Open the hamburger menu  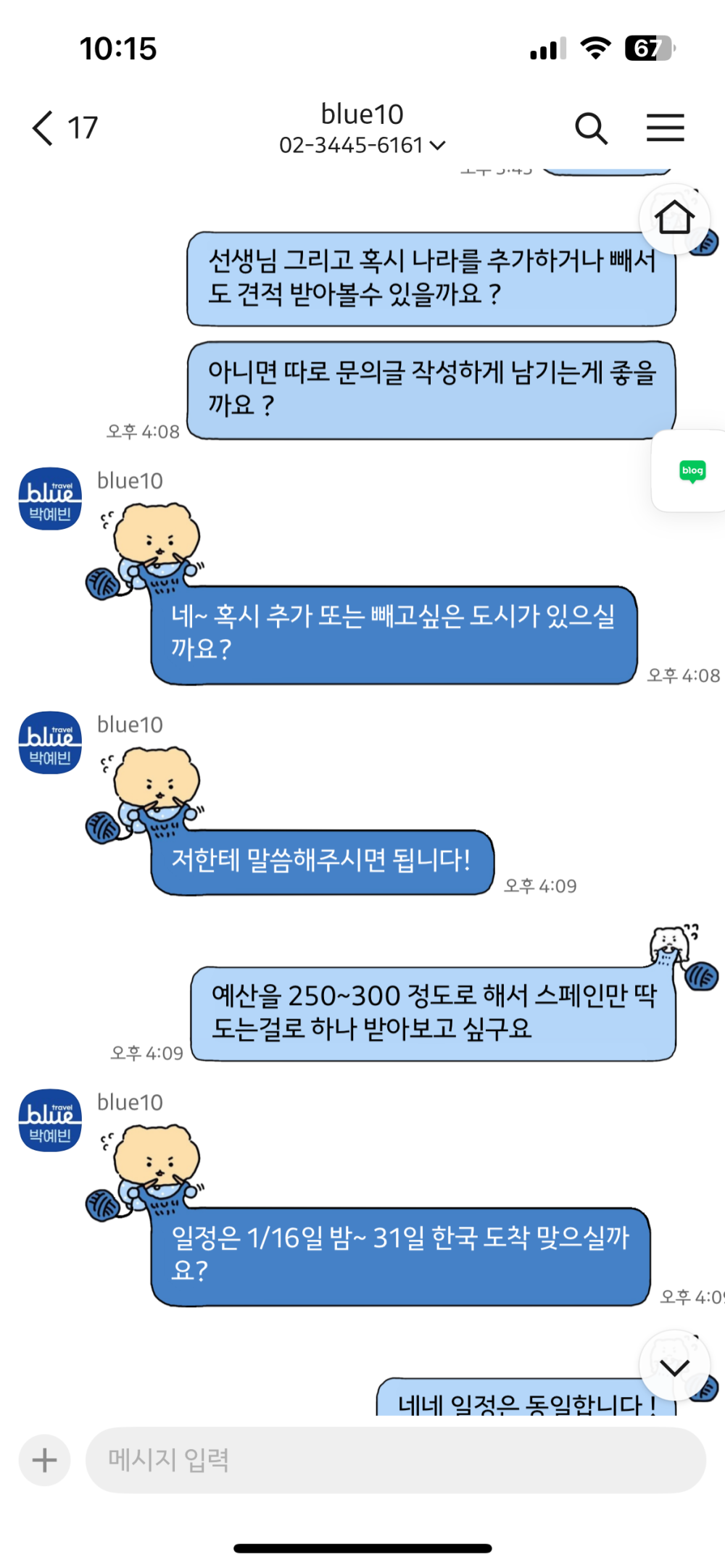(x=665, y=128)
